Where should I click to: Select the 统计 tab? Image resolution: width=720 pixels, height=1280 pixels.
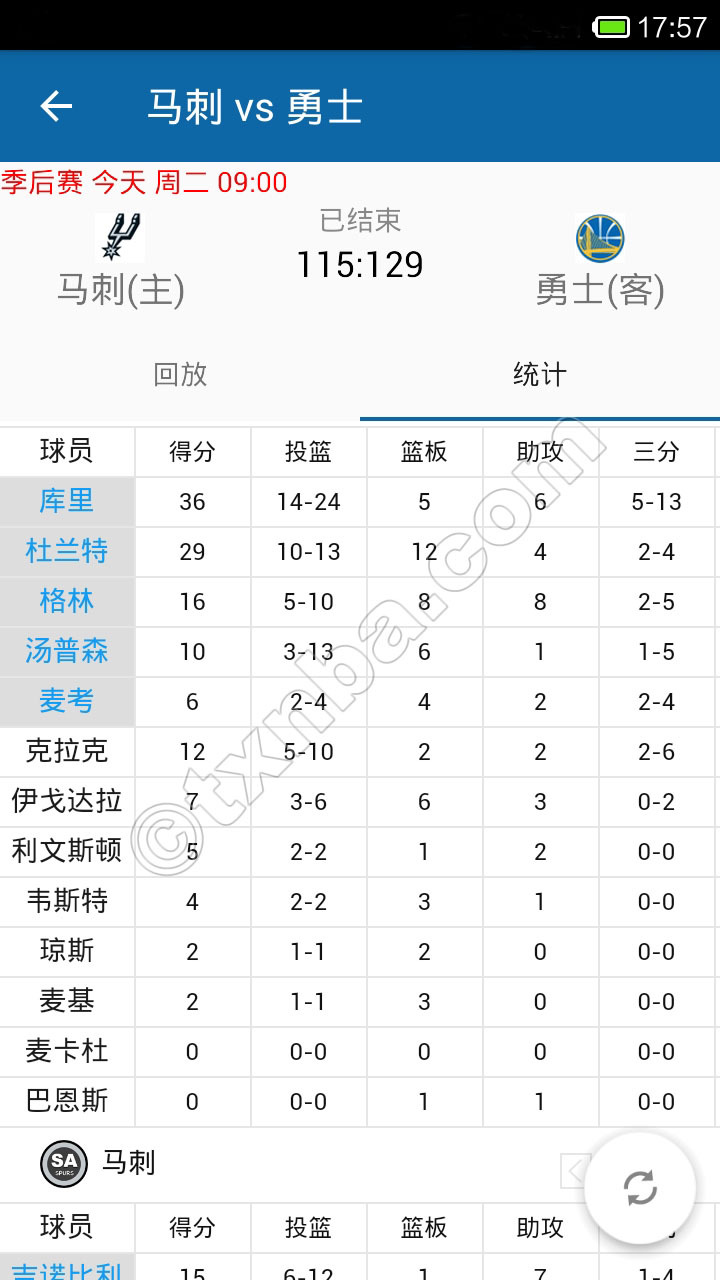click(539, 374)
